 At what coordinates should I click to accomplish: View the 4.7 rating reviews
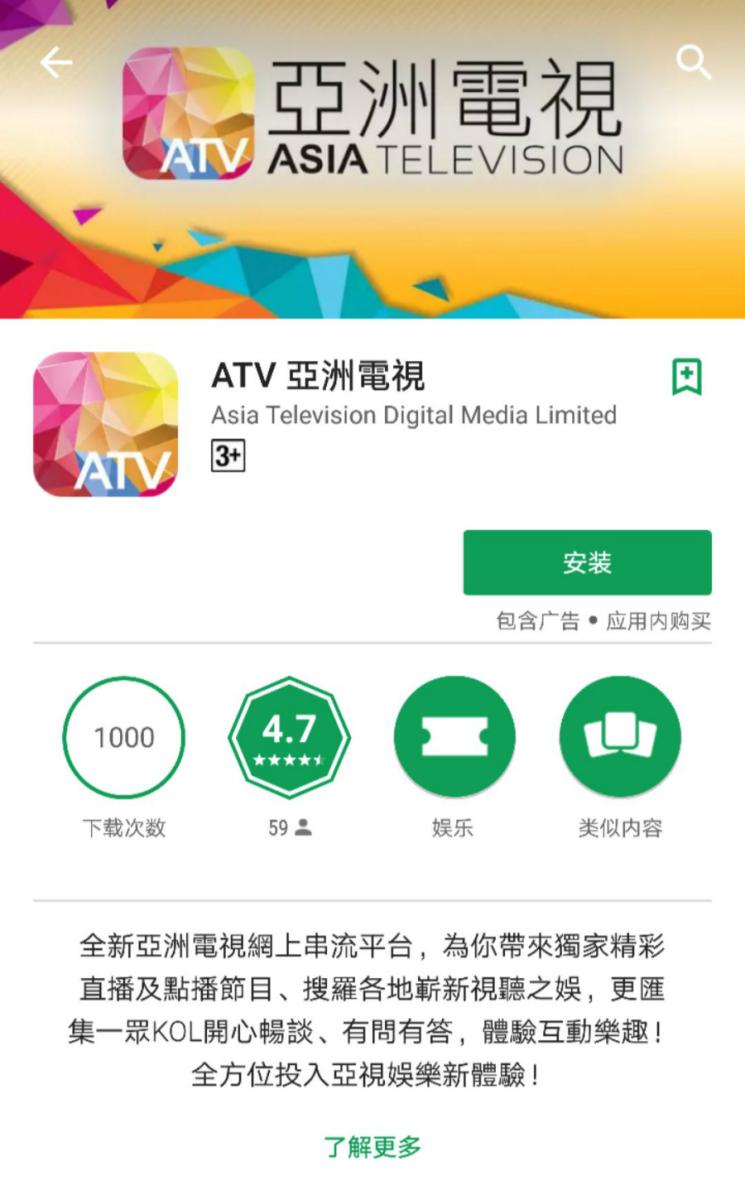pos(289,738)
